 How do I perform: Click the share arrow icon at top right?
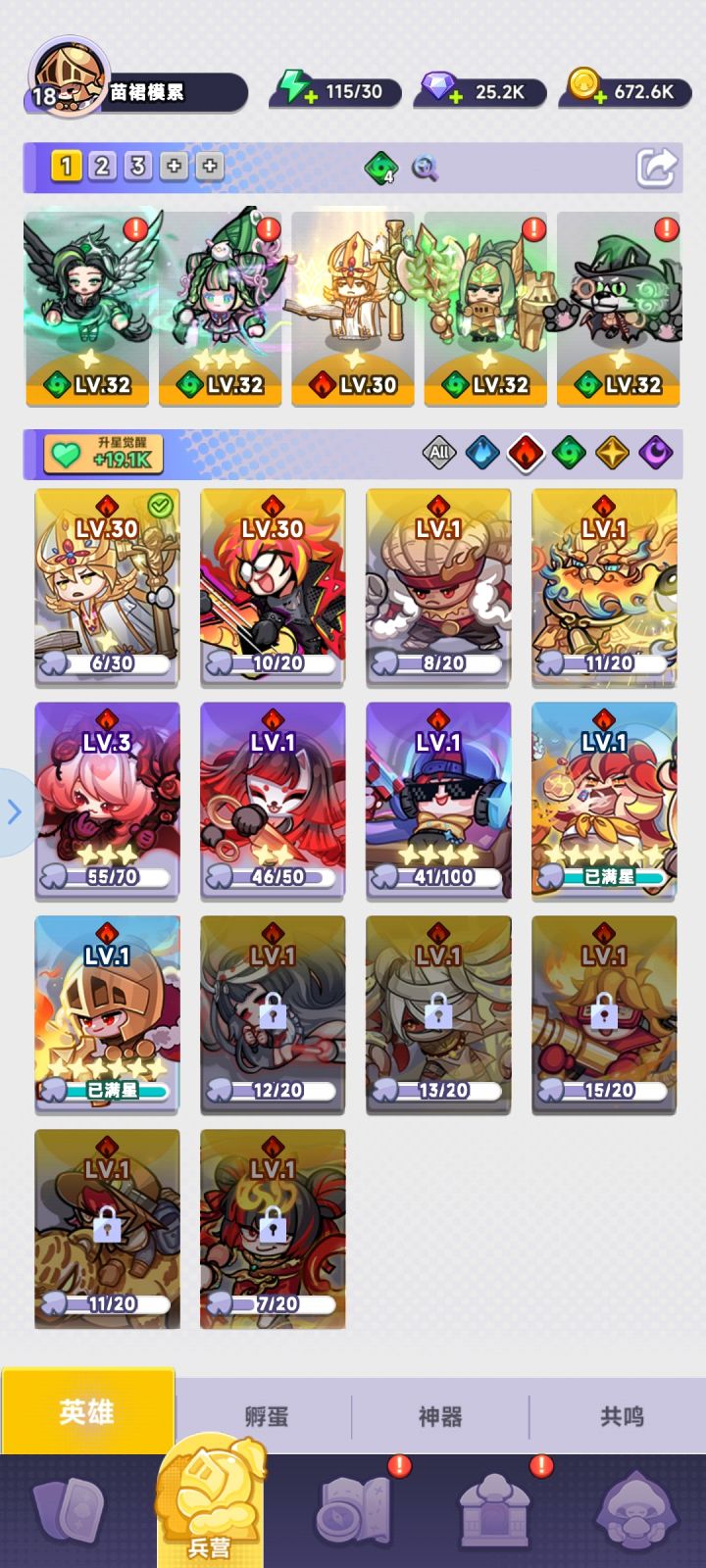click(656, 165)
